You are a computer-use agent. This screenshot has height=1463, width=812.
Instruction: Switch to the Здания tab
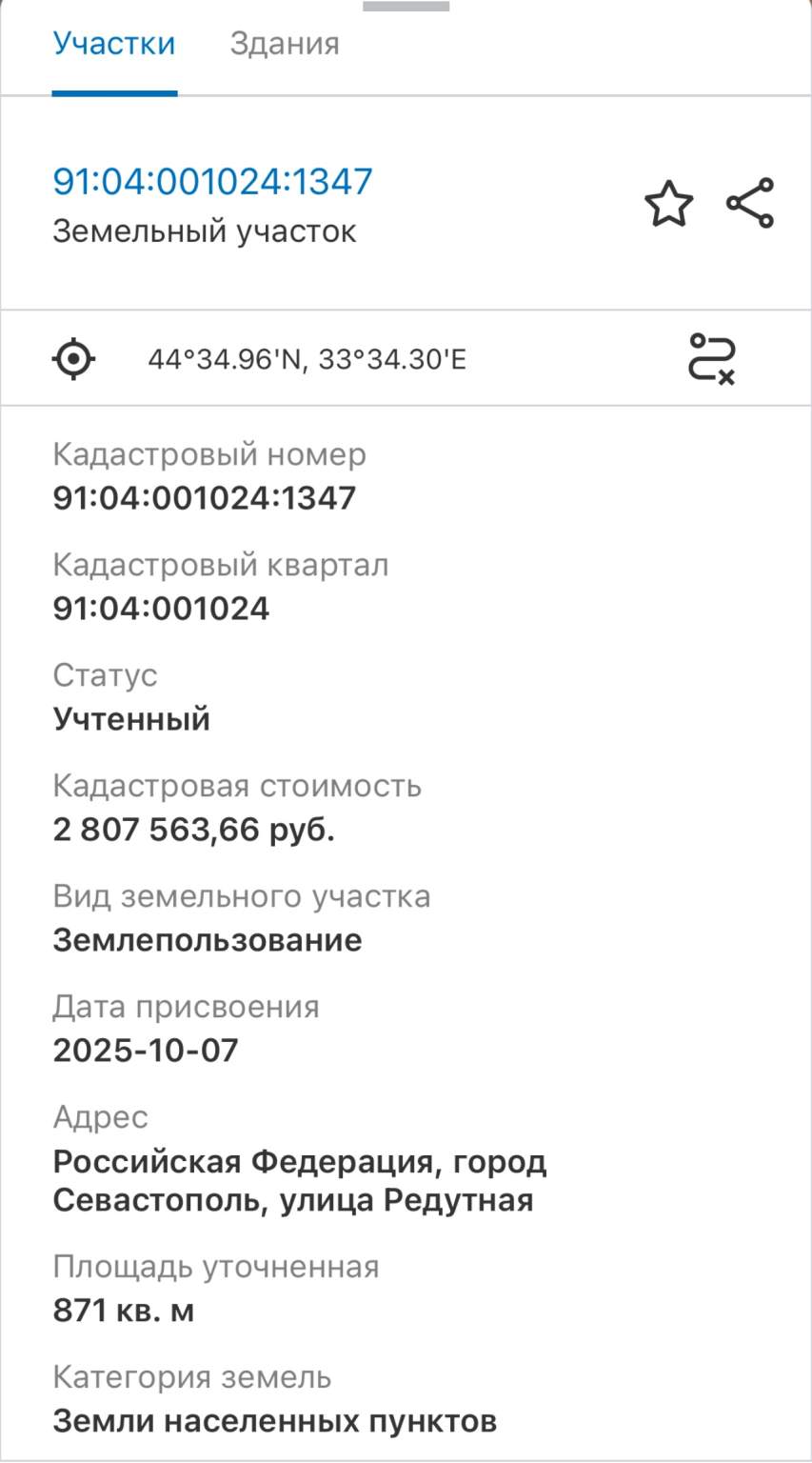pos(283,44)
